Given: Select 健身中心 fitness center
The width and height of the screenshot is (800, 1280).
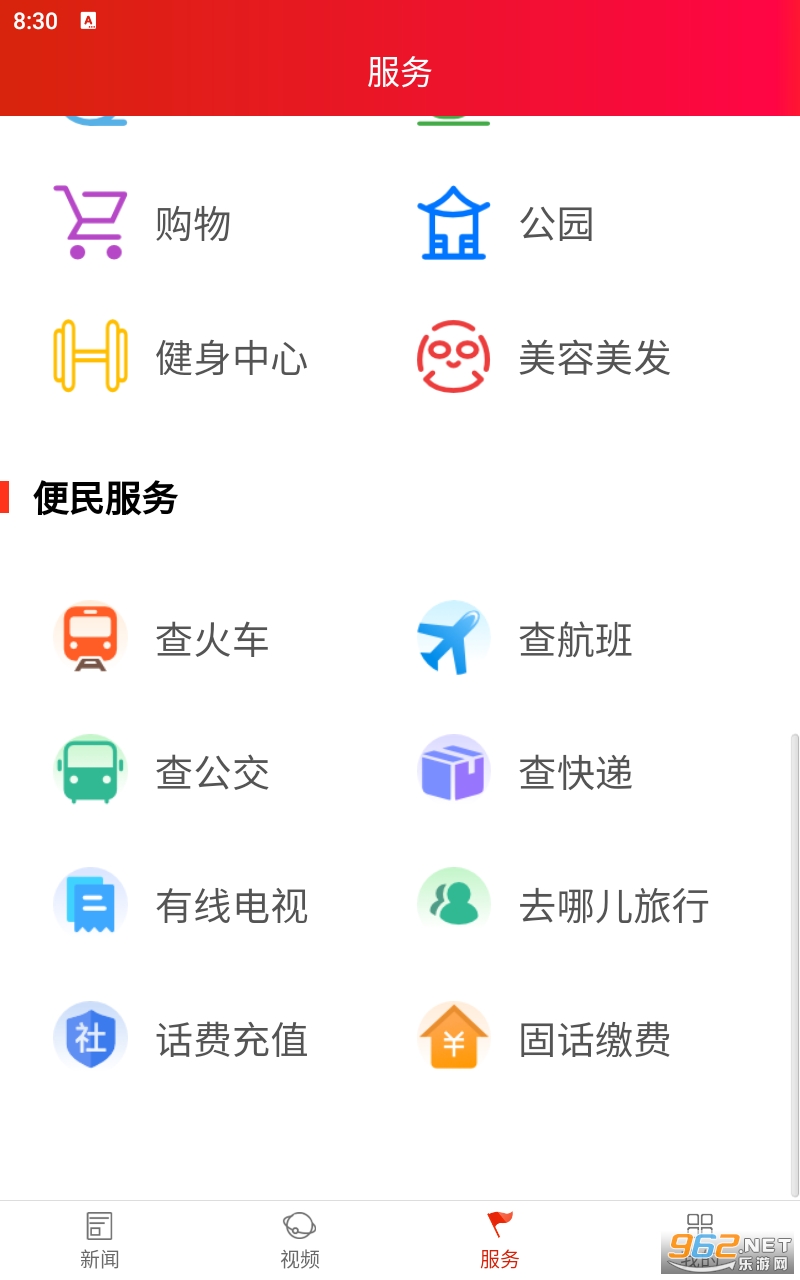Looking at the screenshot, I should coord(180,357).
